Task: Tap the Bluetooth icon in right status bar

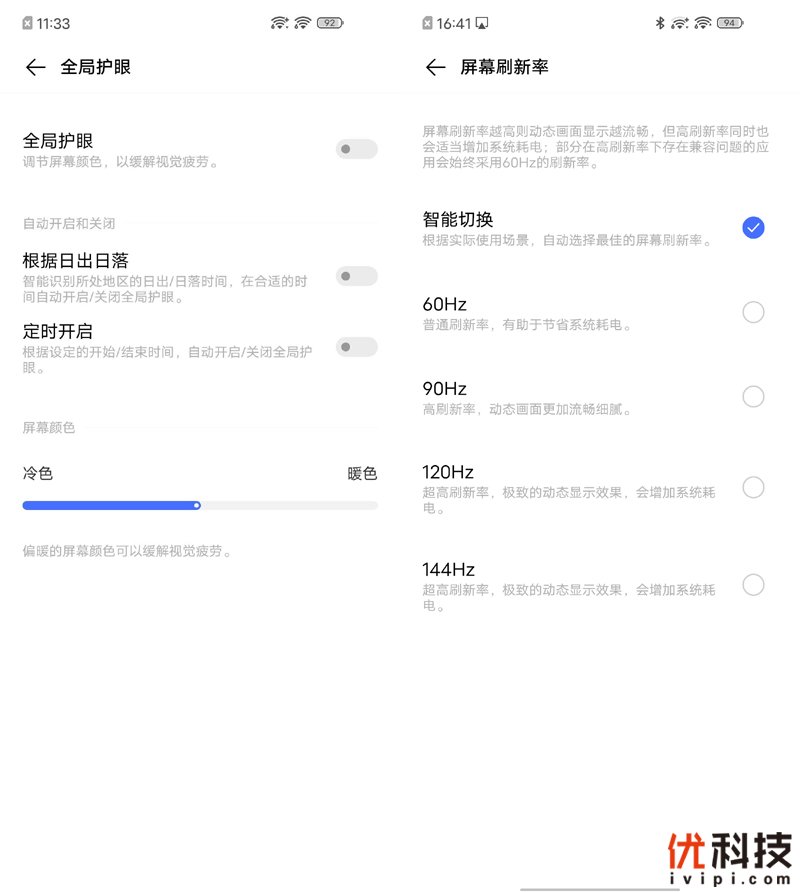Action: (660, 23)
